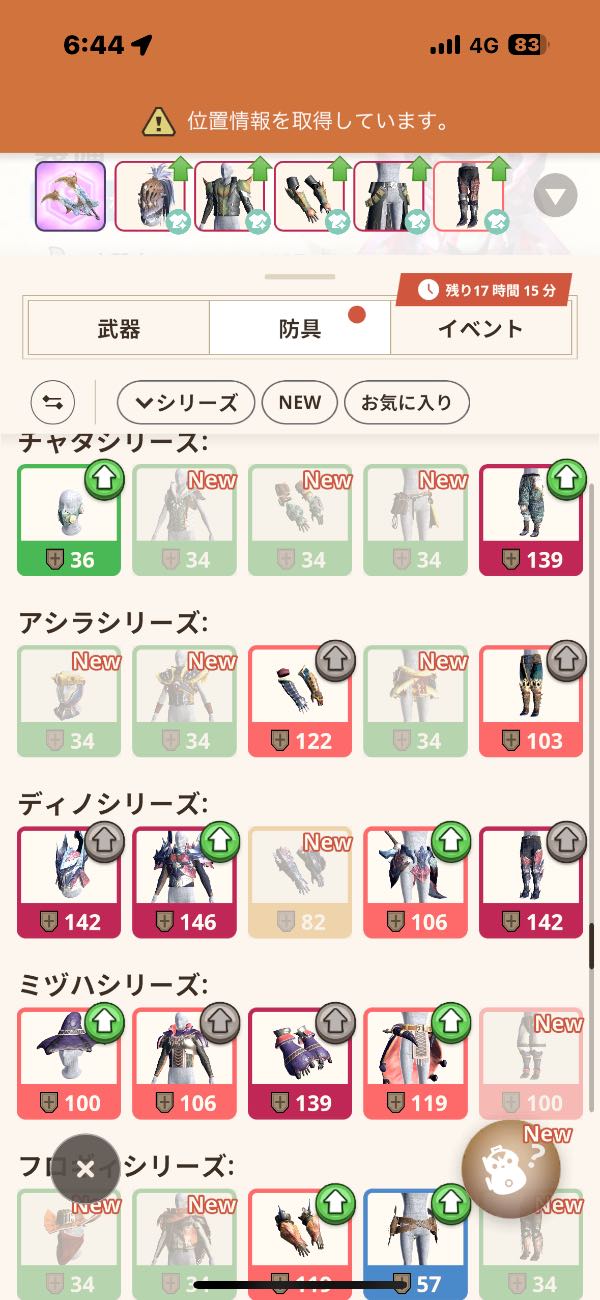
Task: Filter by the NEW chip
Action: [x=300, y=403]
